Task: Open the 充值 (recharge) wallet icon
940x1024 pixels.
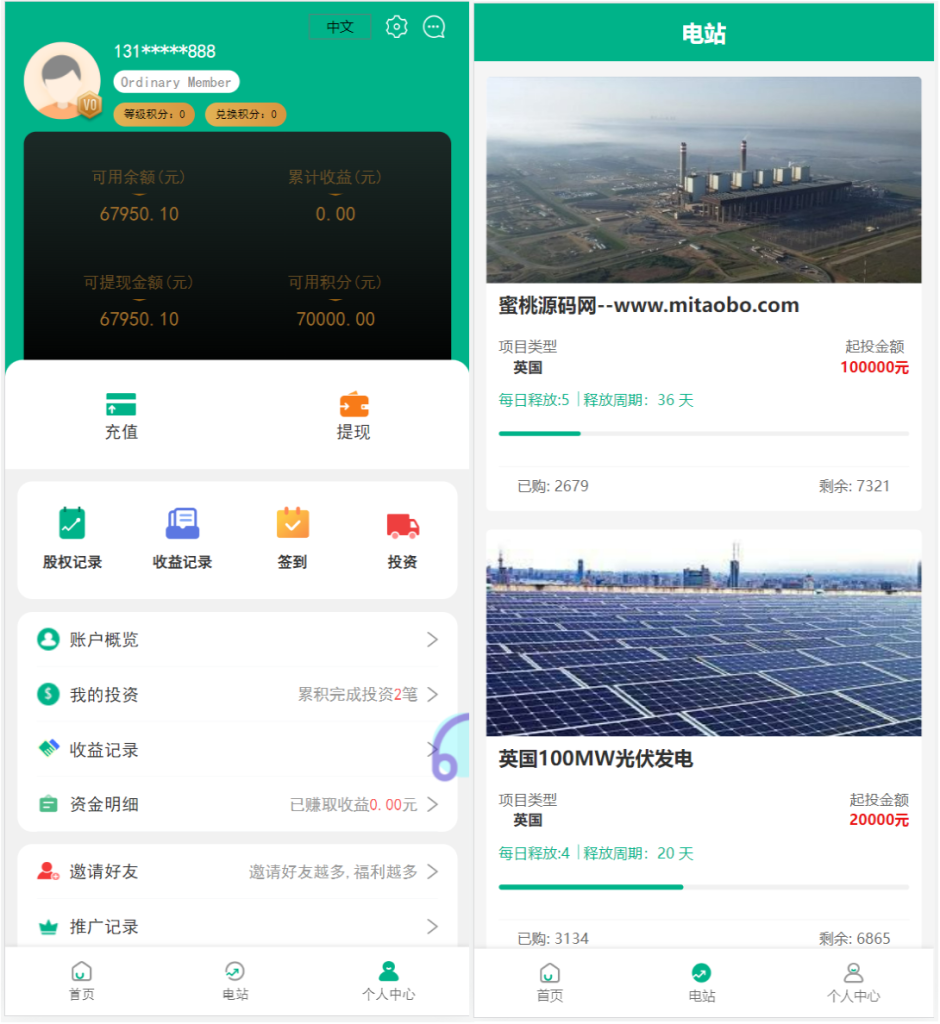Action: coord(120,404)
